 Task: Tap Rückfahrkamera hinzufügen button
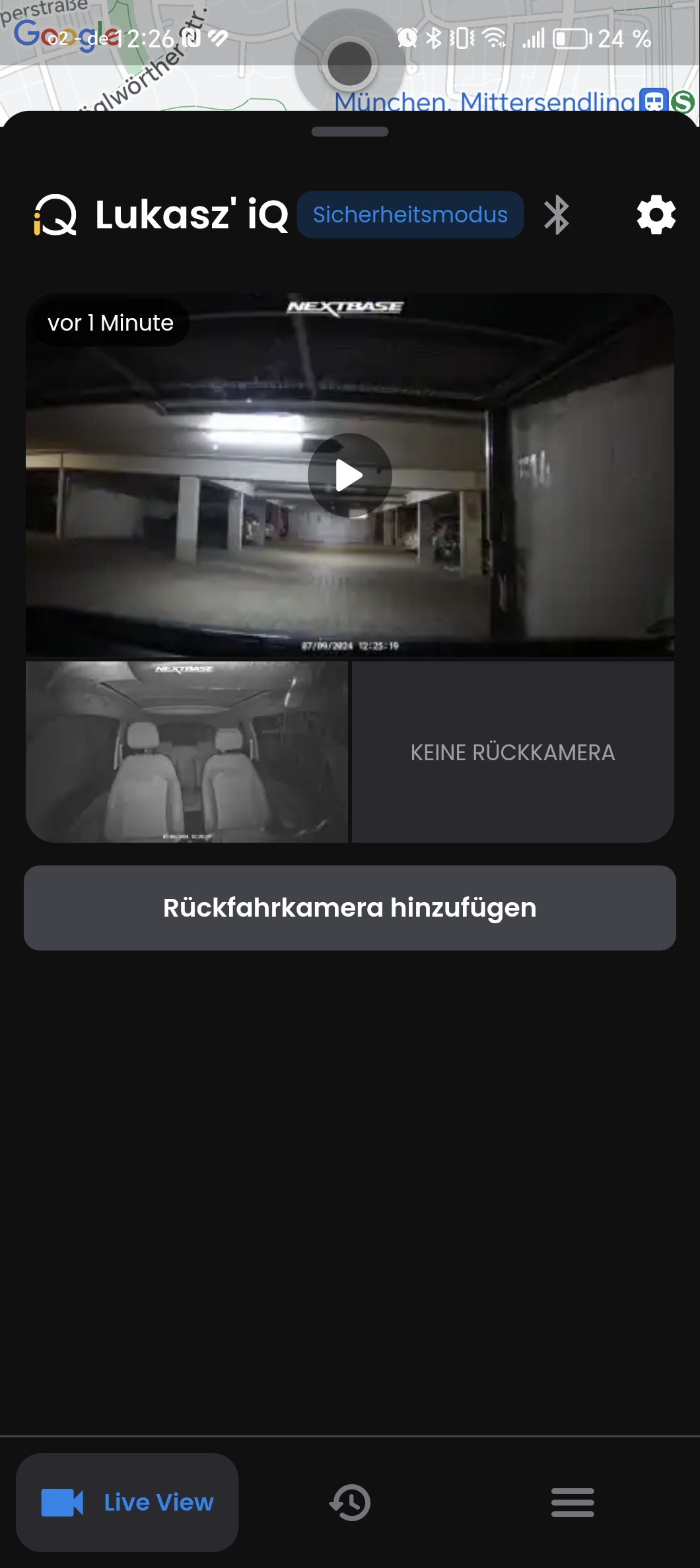pos(349,907)
